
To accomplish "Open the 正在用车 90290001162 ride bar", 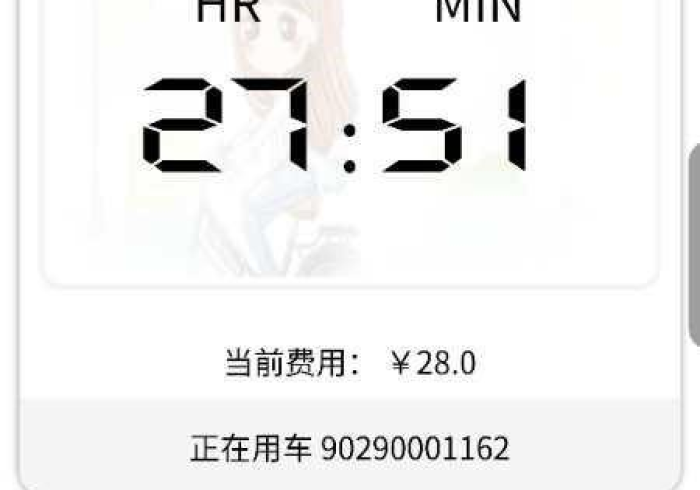I will [349, 446].
